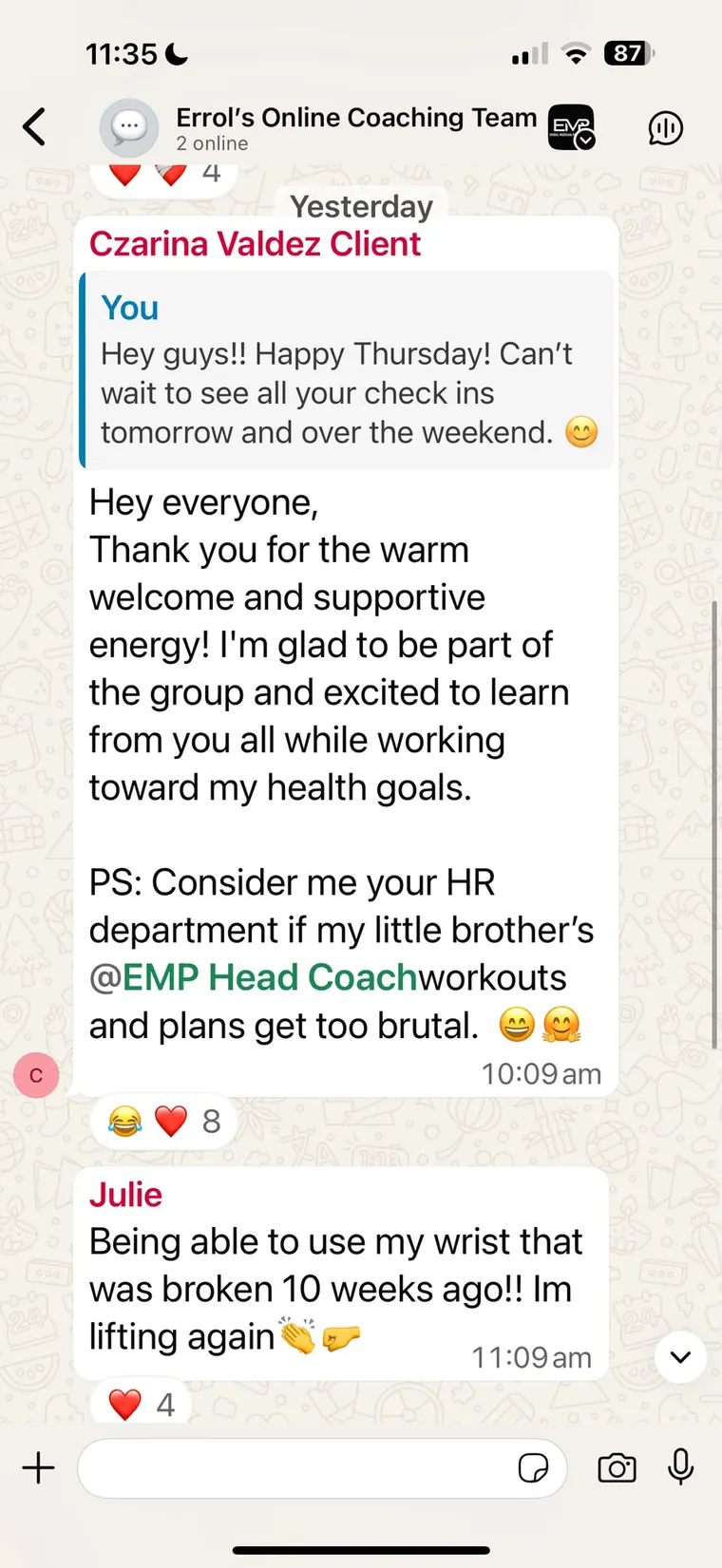The image size is (722, 1568).
Task: Jump to the latest messages
Action: [680, 1357]
